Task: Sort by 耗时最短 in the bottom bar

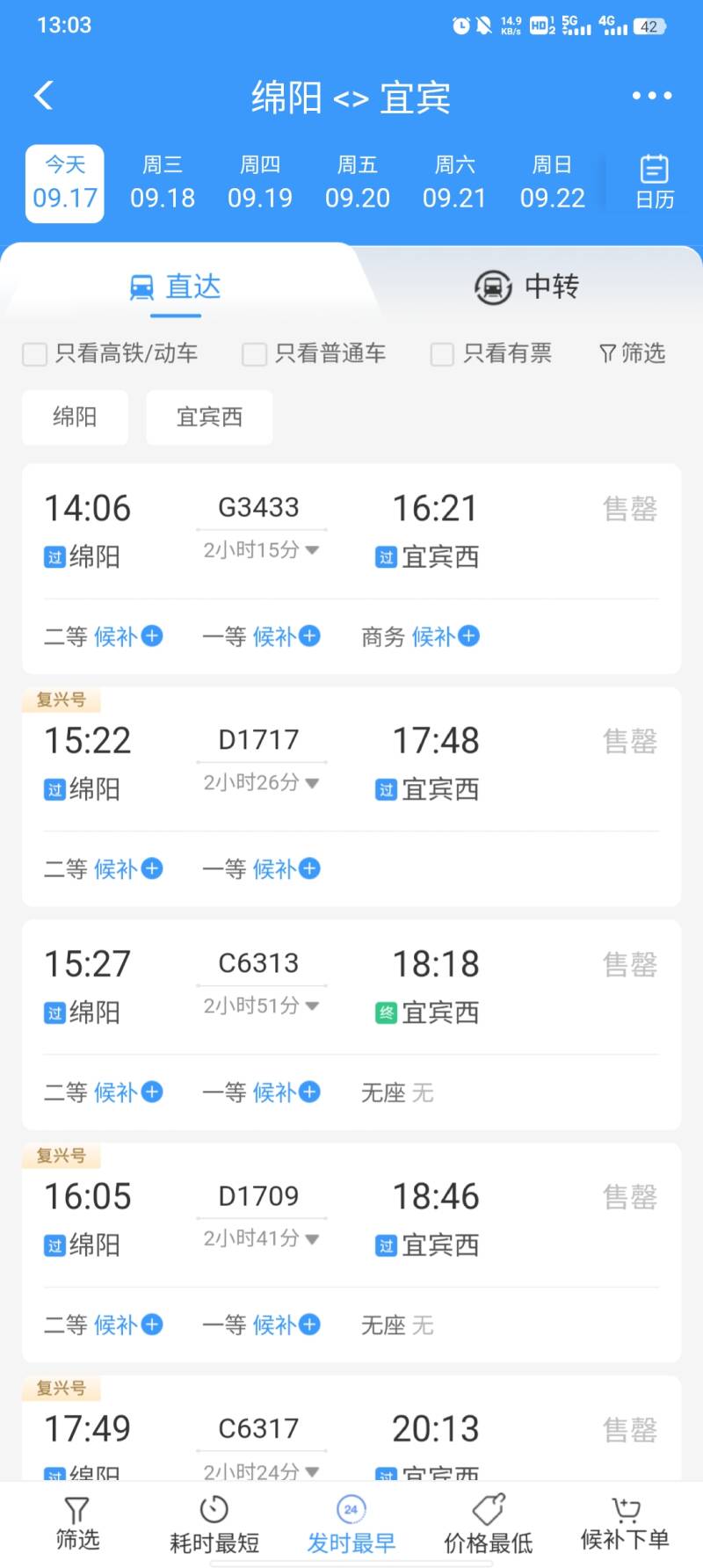Action: pyautogui.click(x=214, y=1525)
